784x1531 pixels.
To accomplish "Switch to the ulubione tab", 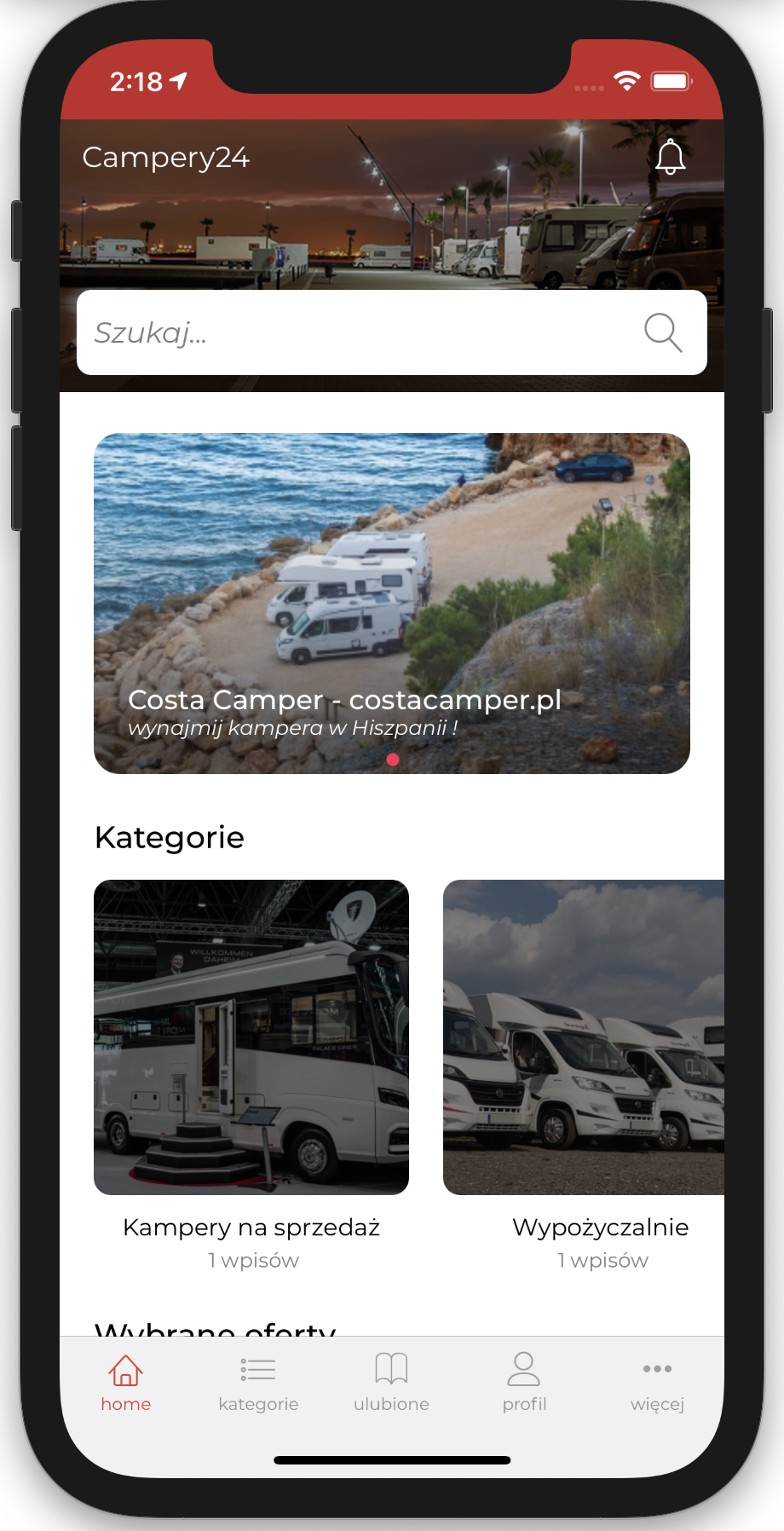I will [391, 1383].
